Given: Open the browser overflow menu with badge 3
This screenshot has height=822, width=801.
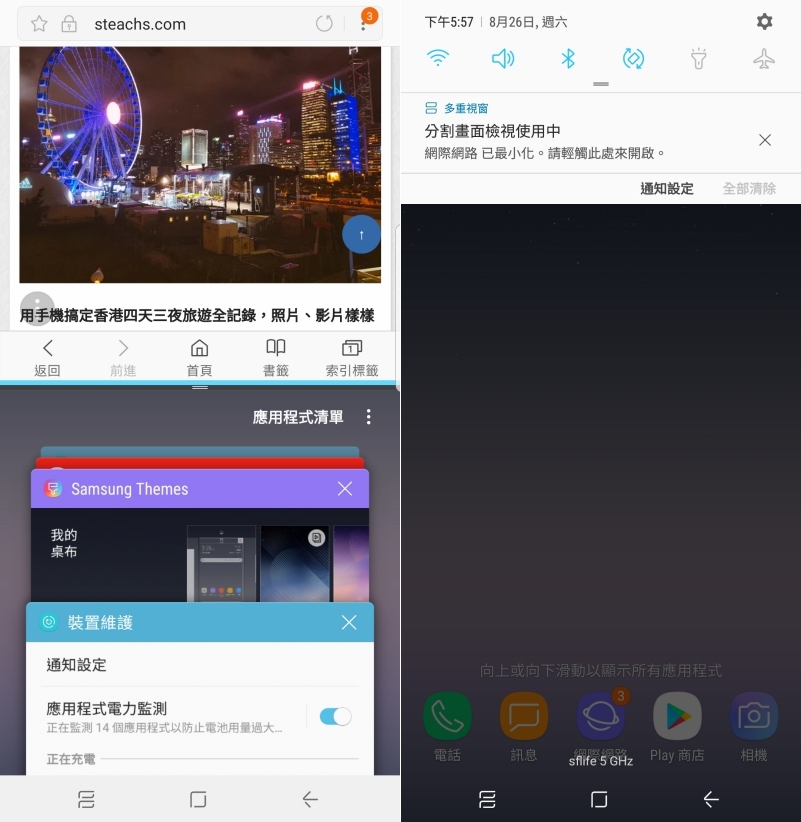Looking at the screenshot, I should tap(365, 22).
